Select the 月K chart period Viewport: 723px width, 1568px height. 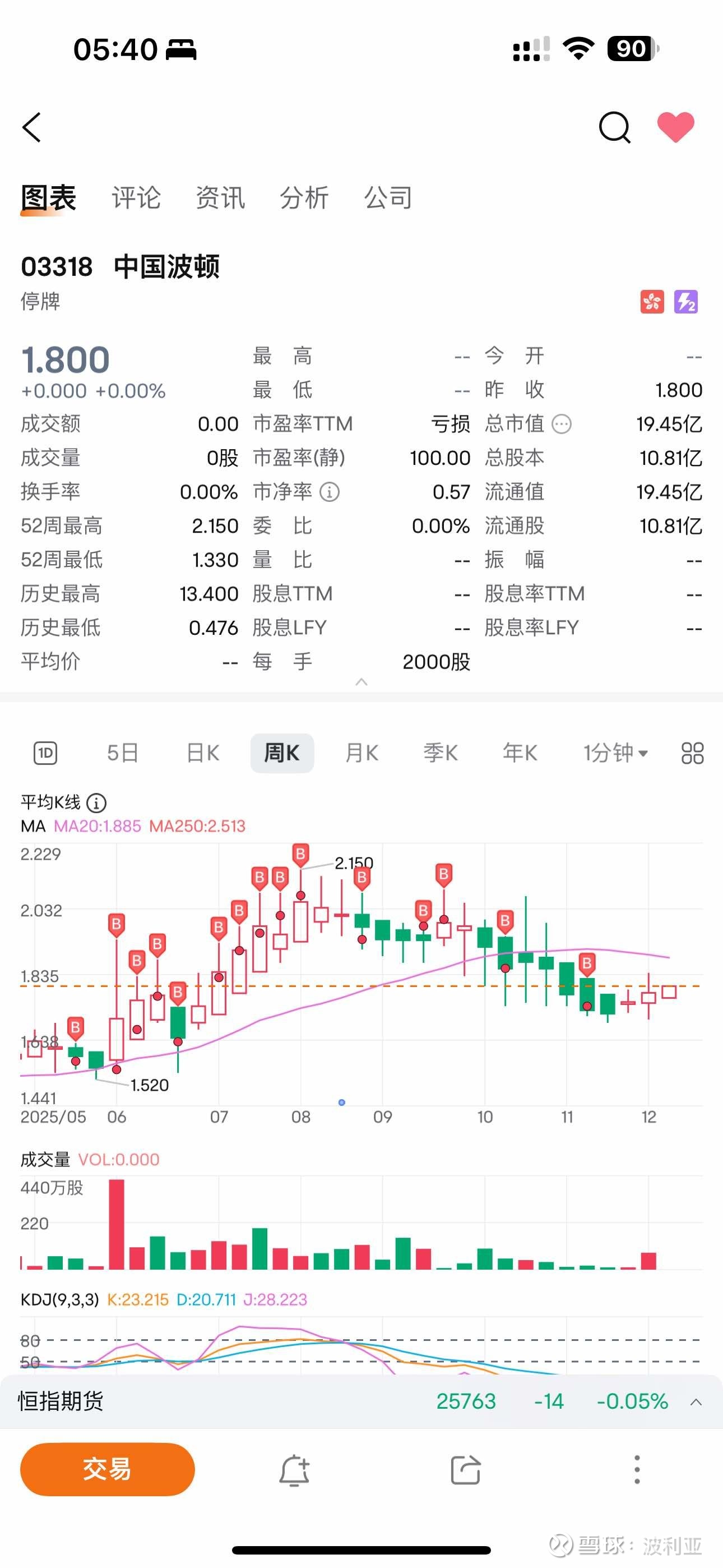361,753
